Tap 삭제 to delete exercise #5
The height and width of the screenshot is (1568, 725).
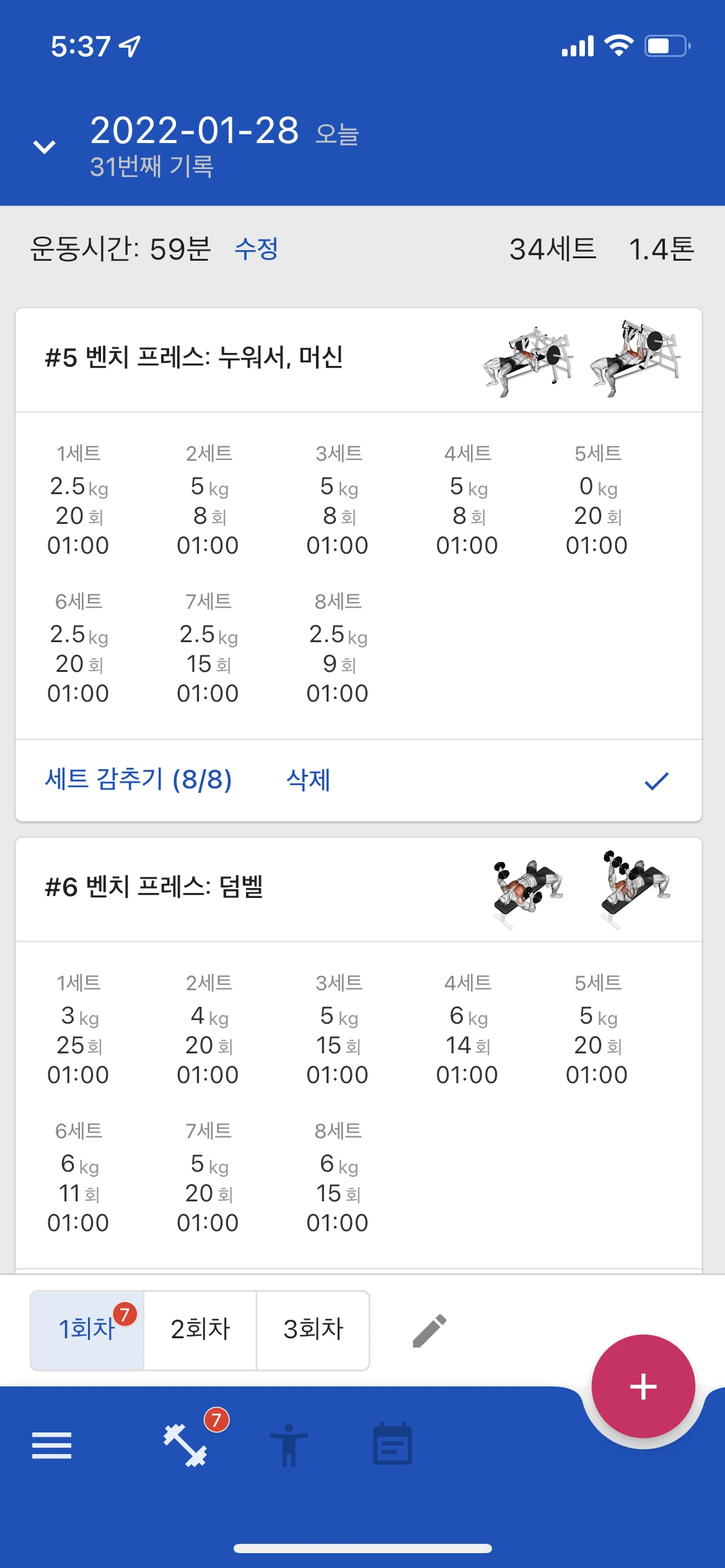[308, 780]
